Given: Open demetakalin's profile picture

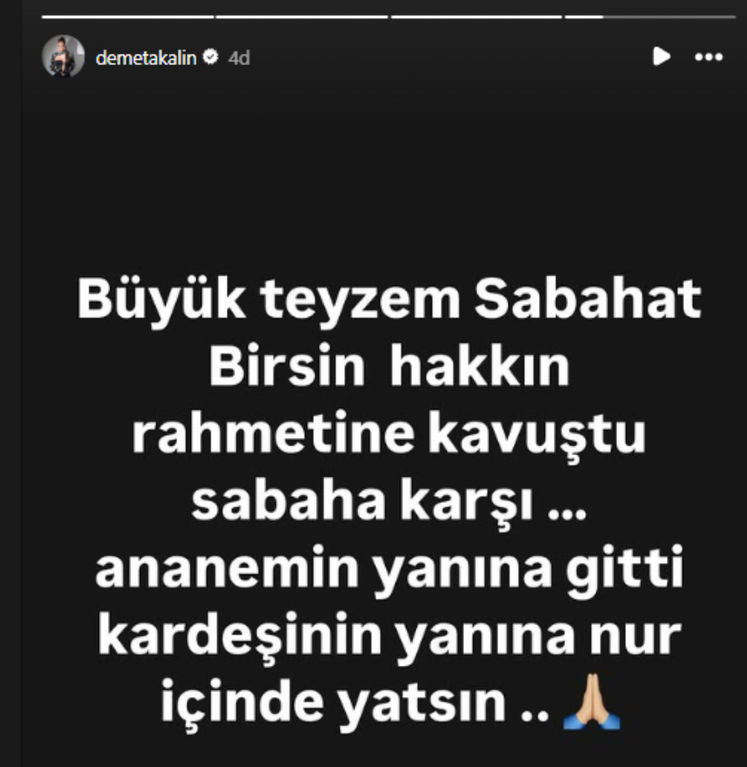Looking at the screenshot, I should click(63, 57).
